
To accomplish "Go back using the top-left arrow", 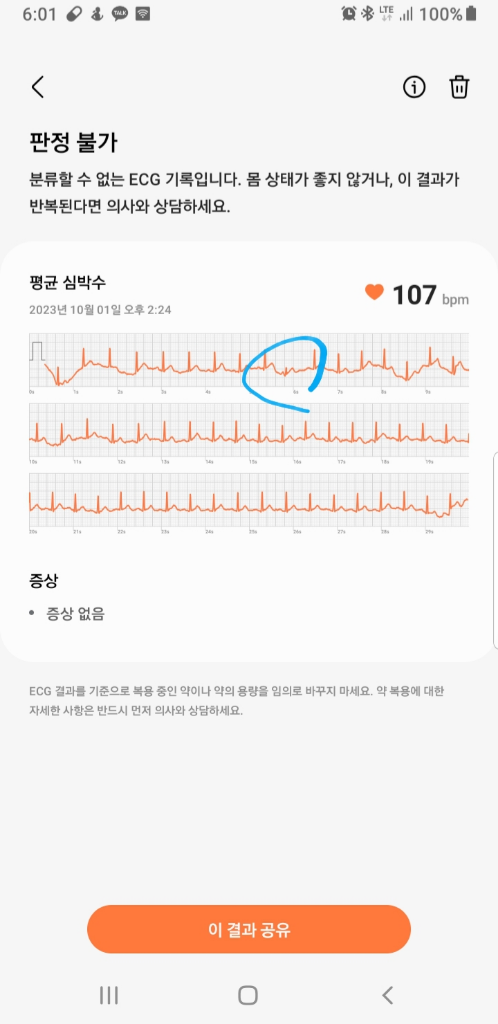I will pyautogui.click(x=38, y=87).
